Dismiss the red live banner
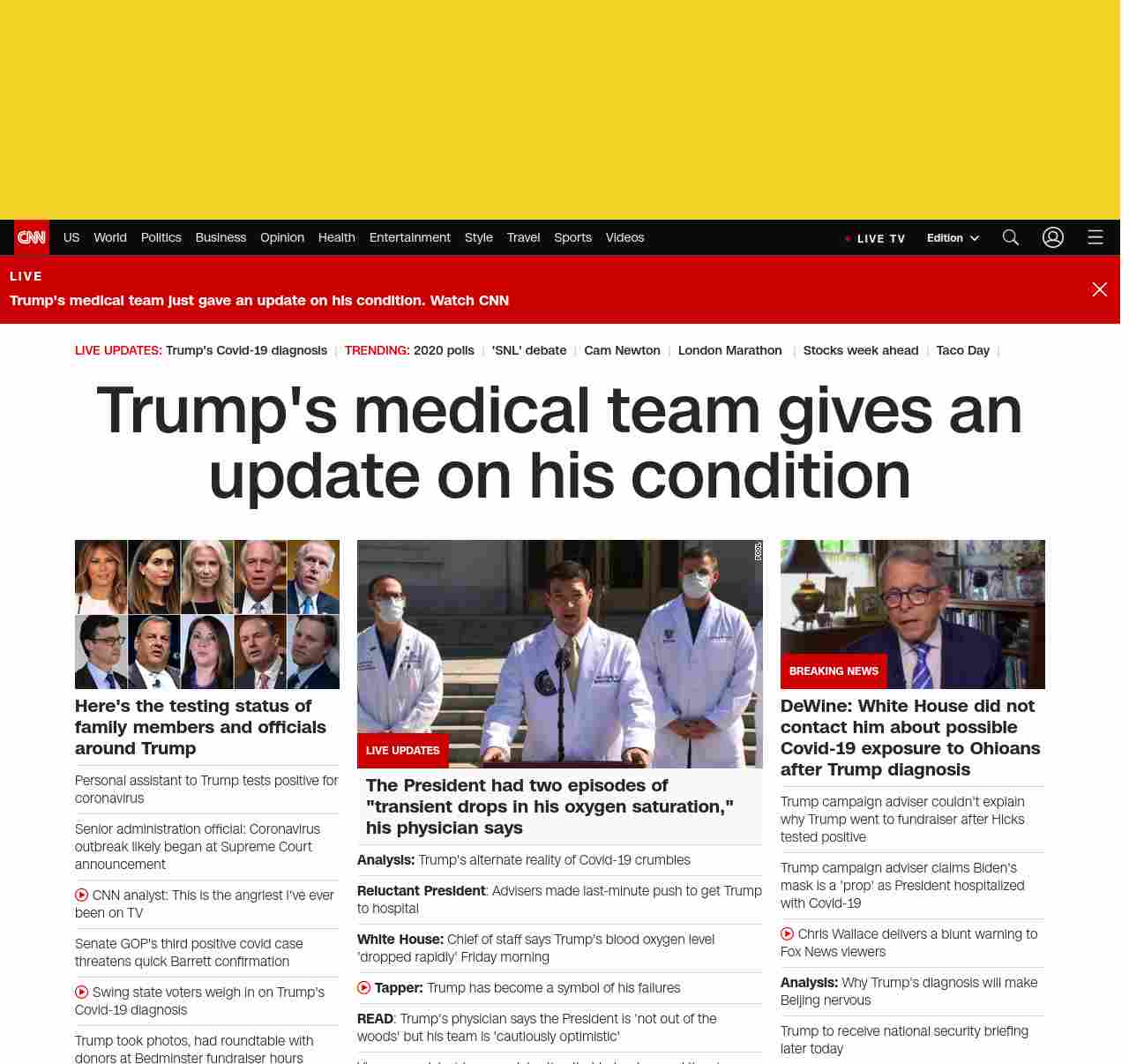The height and width of the screenshot is (1064, 1129). (1099, 289)
